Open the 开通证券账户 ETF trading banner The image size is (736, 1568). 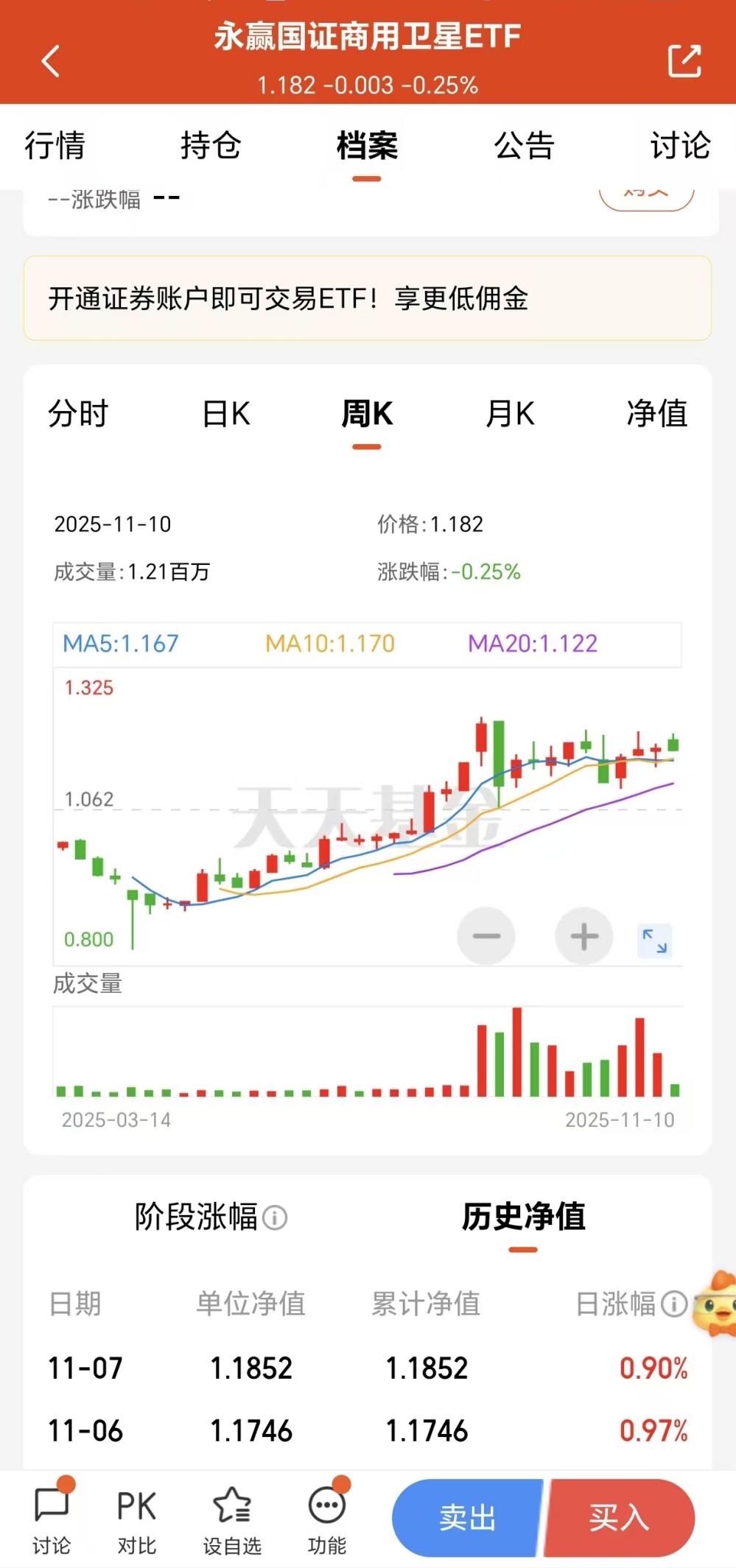point(368,299)
